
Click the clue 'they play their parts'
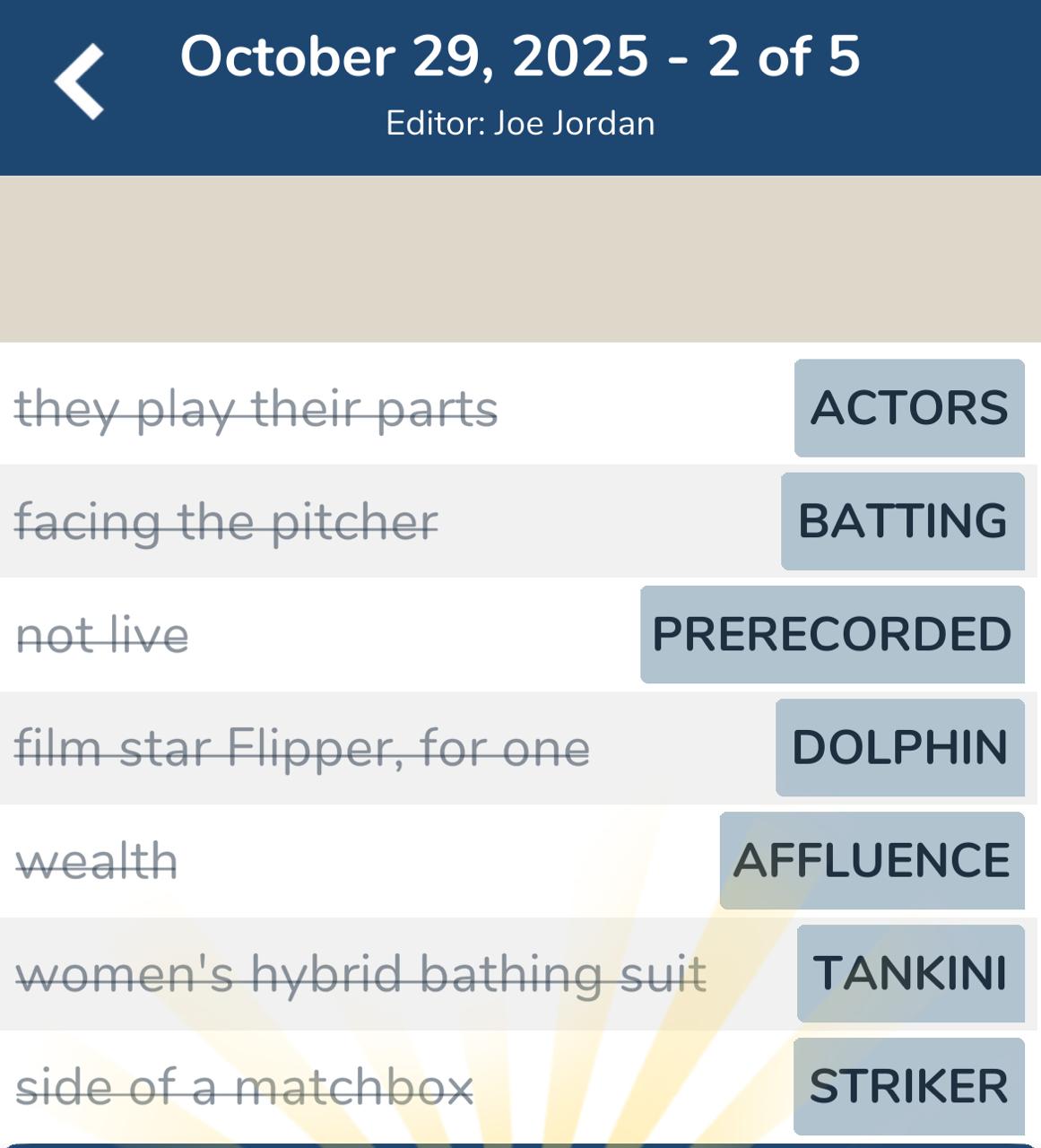[x=259, y=409]
